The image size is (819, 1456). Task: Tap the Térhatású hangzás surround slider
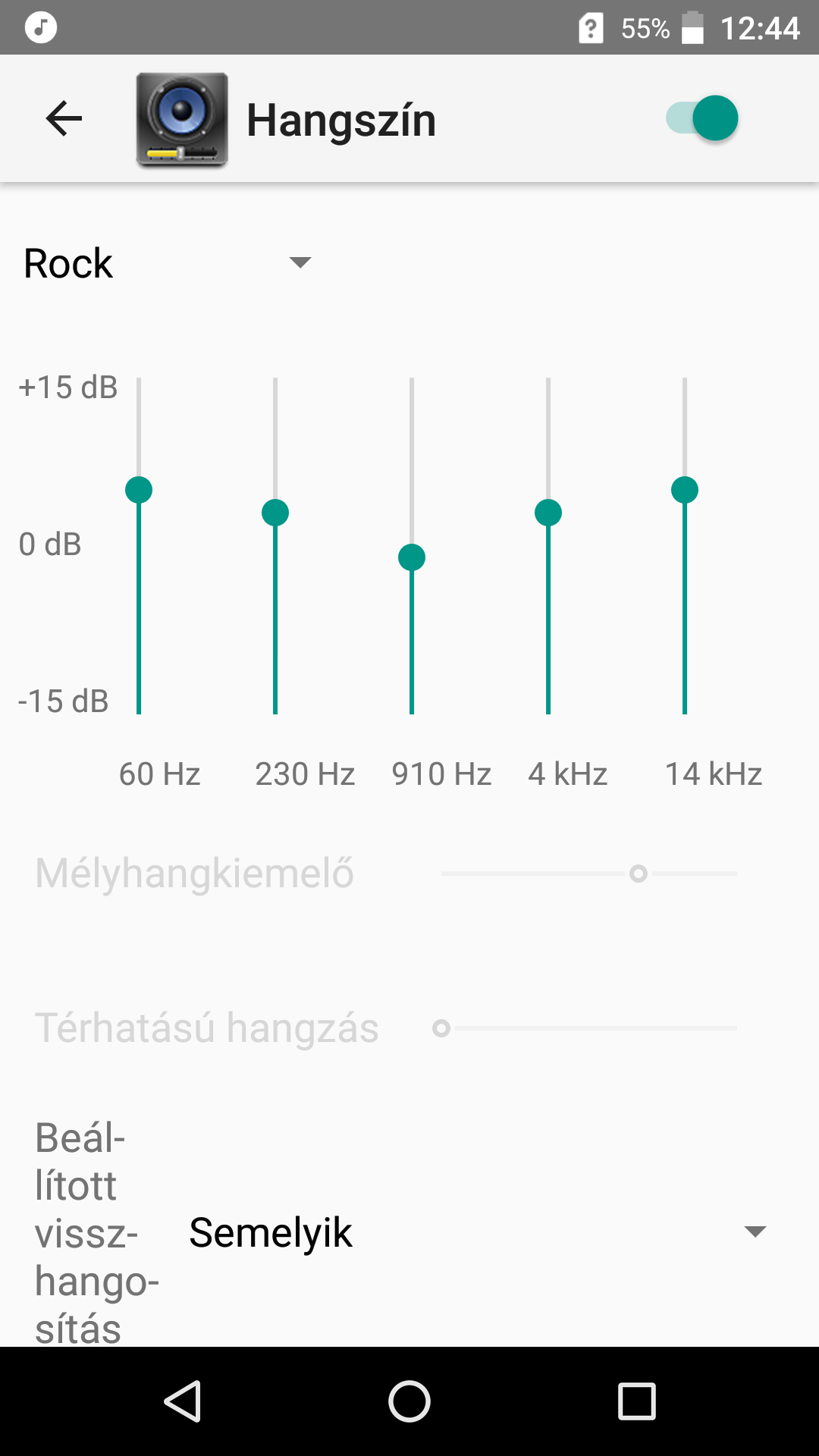[589, 1028]
